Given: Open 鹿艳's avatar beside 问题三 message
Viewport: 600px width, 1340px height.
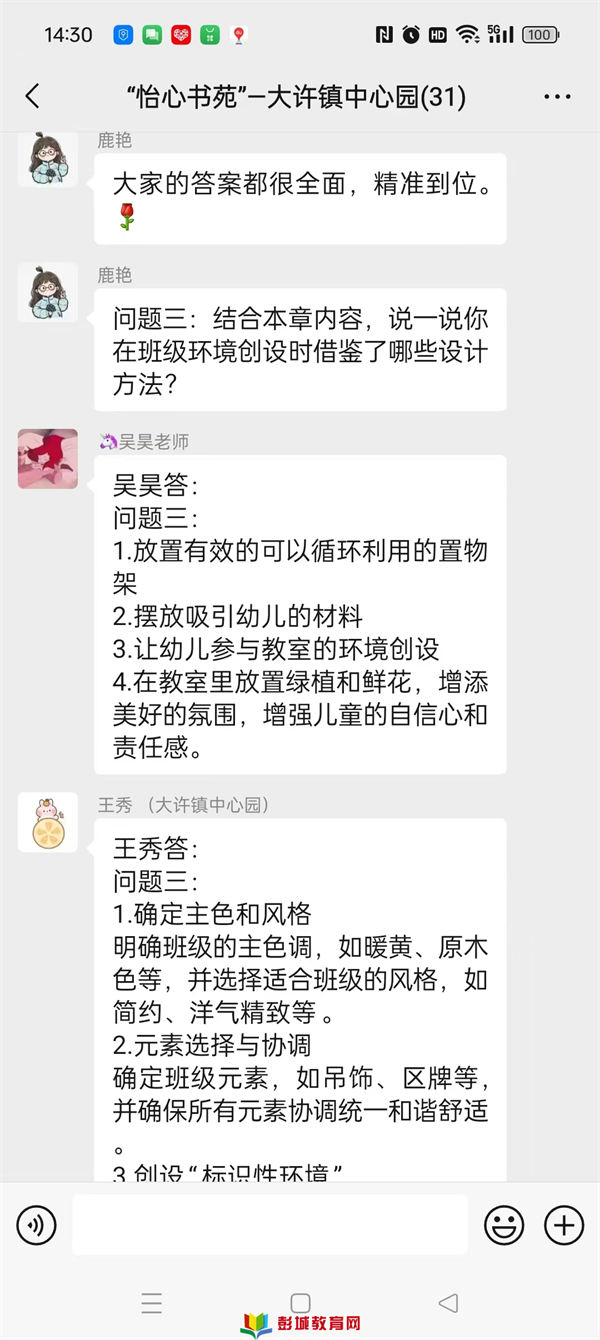Looking at the screenshot, I should click(x=47, y=293).
